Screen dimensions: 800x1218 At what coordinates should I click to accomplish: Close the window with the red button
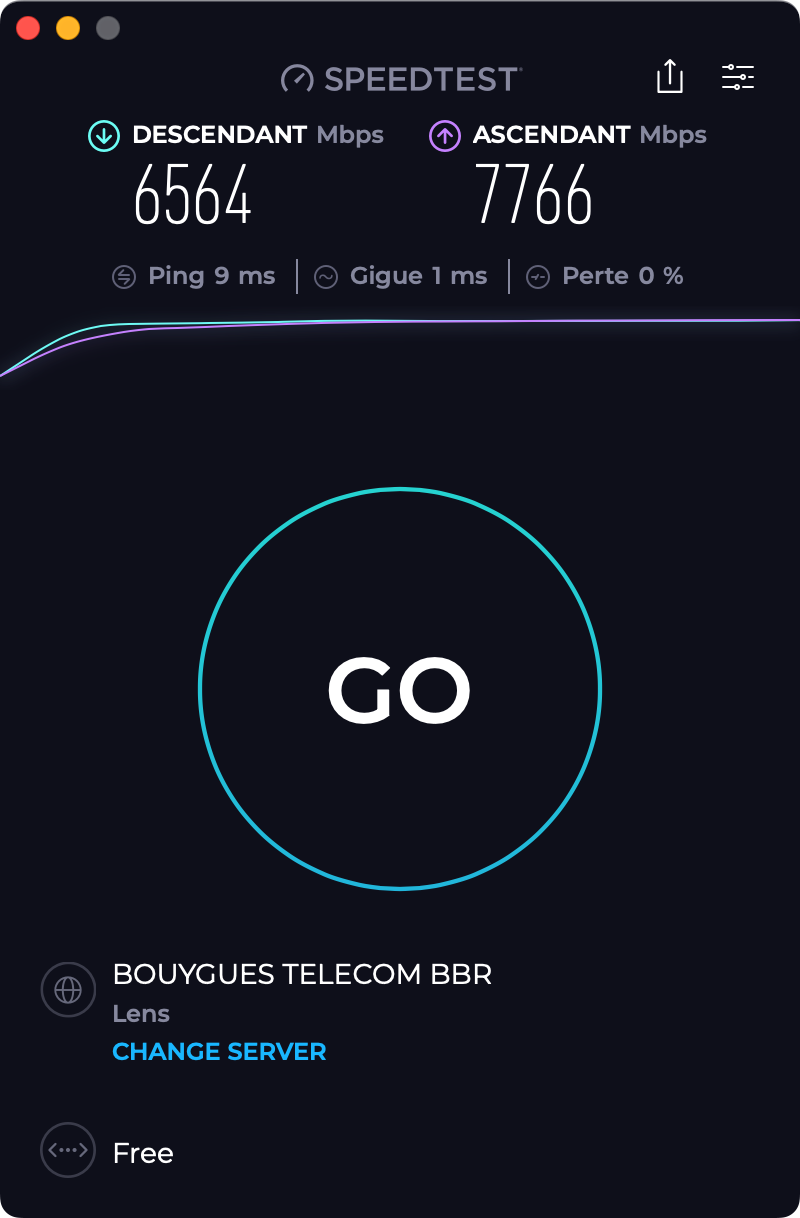(x=28, y=28)
